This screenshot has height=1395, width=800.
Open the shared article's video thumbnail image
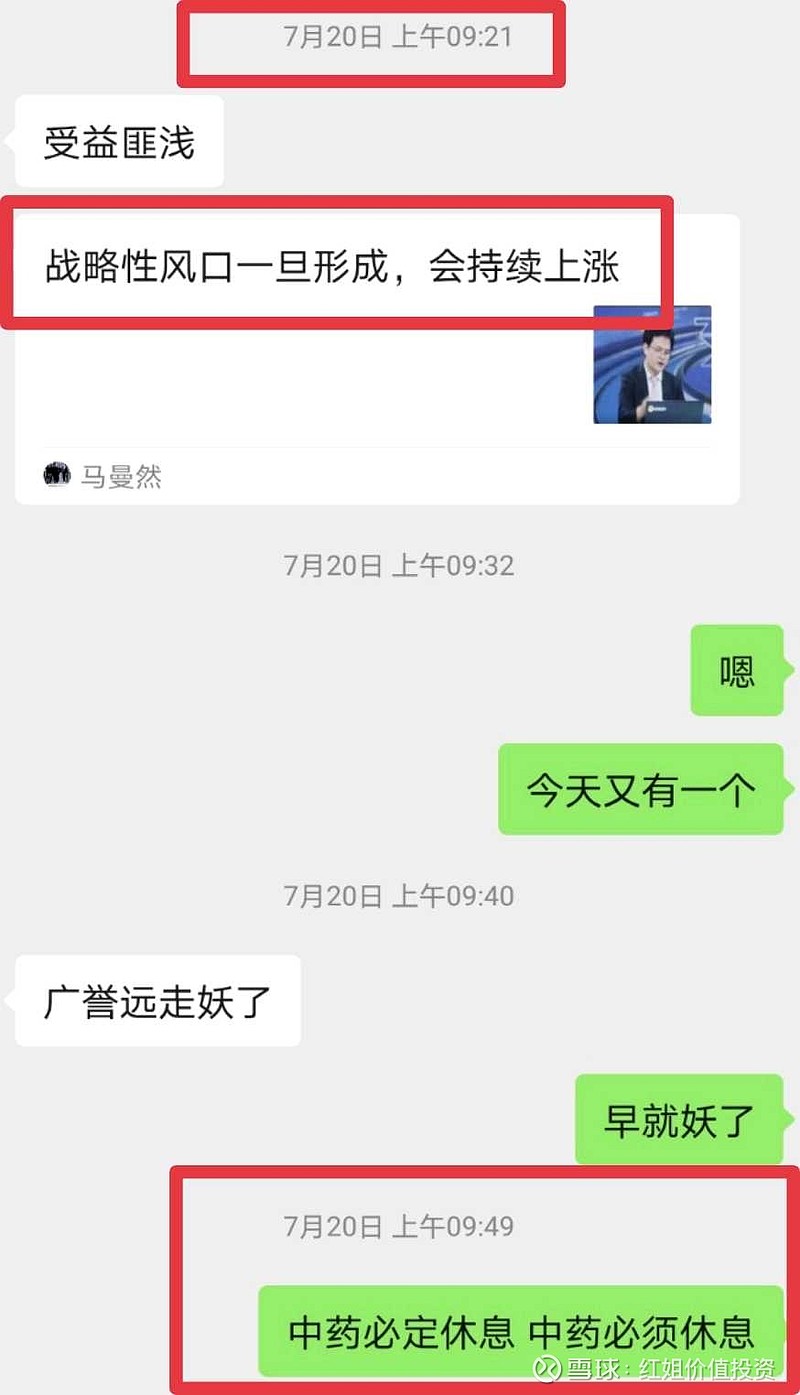click(x=652, y=366)
